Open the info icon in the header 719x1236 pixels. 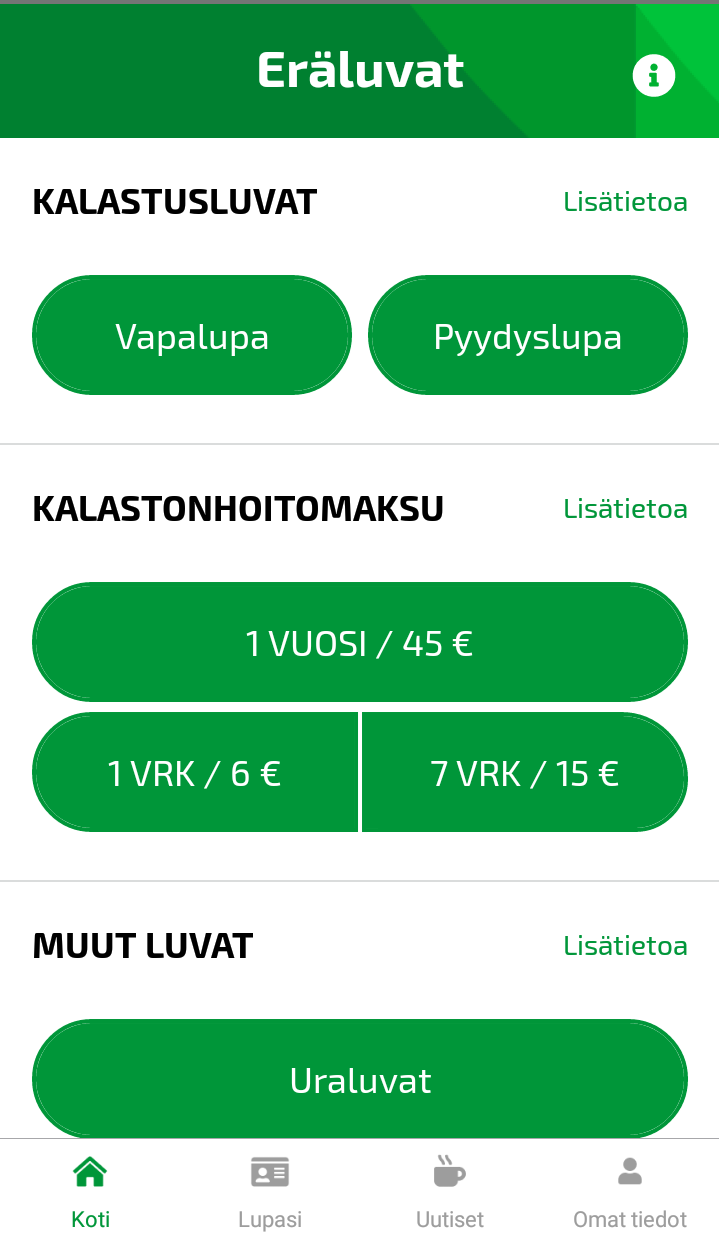click(x=654, y=75)
